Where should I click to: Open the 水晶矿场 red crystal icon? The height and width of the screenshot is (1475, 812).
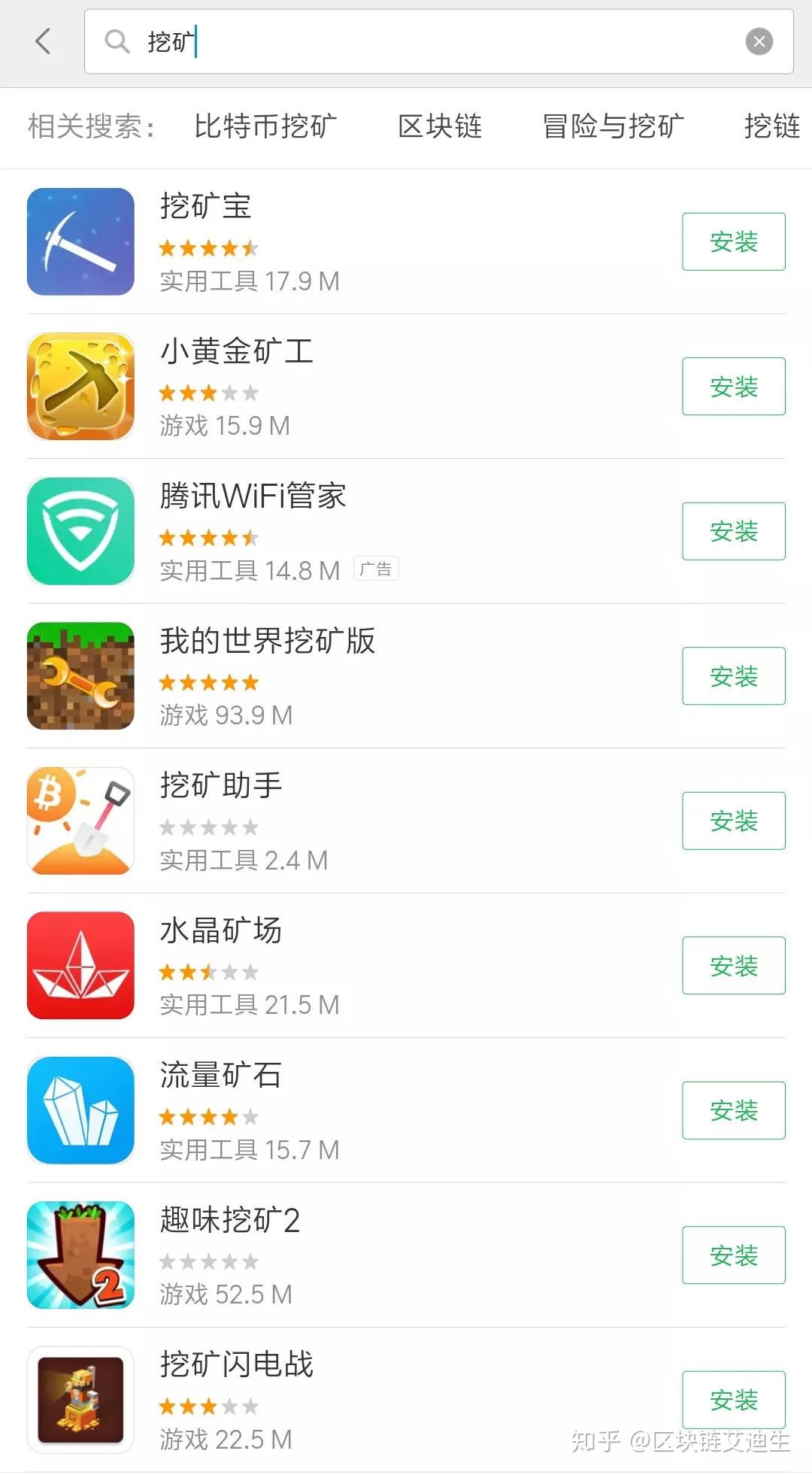click(x=80, y=966)
